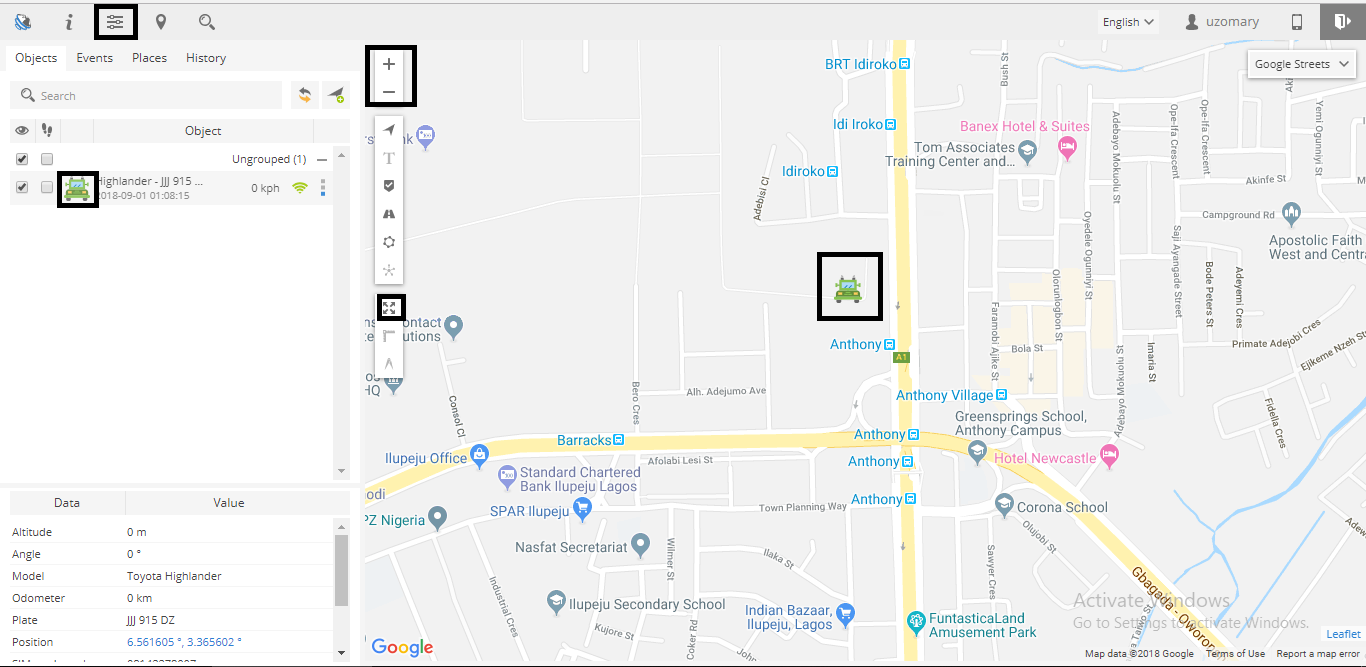Zoom out the map with minus button
This screenshot has height=667, width=1366.
[x=389, y=92]
